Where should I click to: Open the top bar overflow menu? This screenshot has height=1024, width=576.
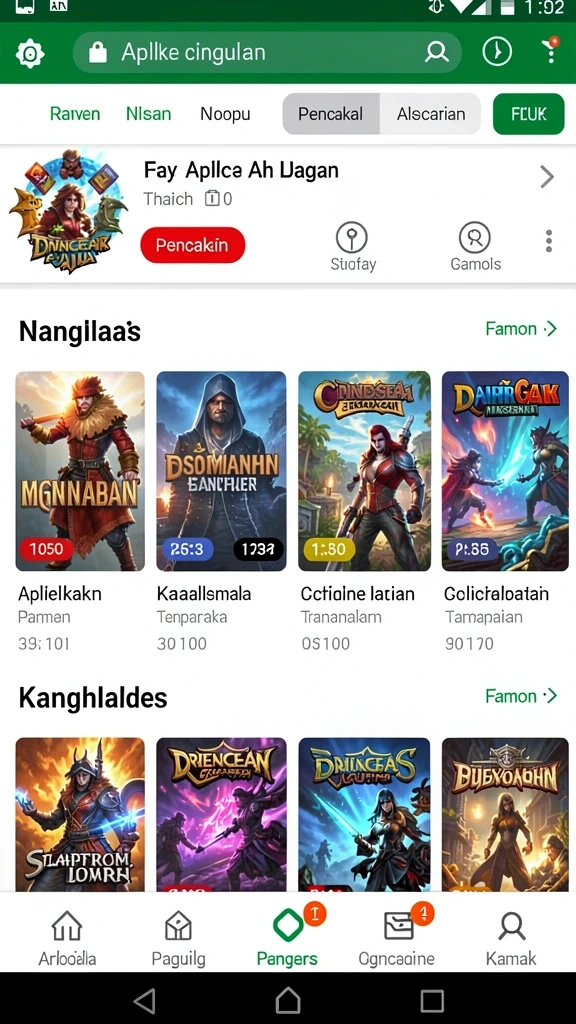pos(552,50)
